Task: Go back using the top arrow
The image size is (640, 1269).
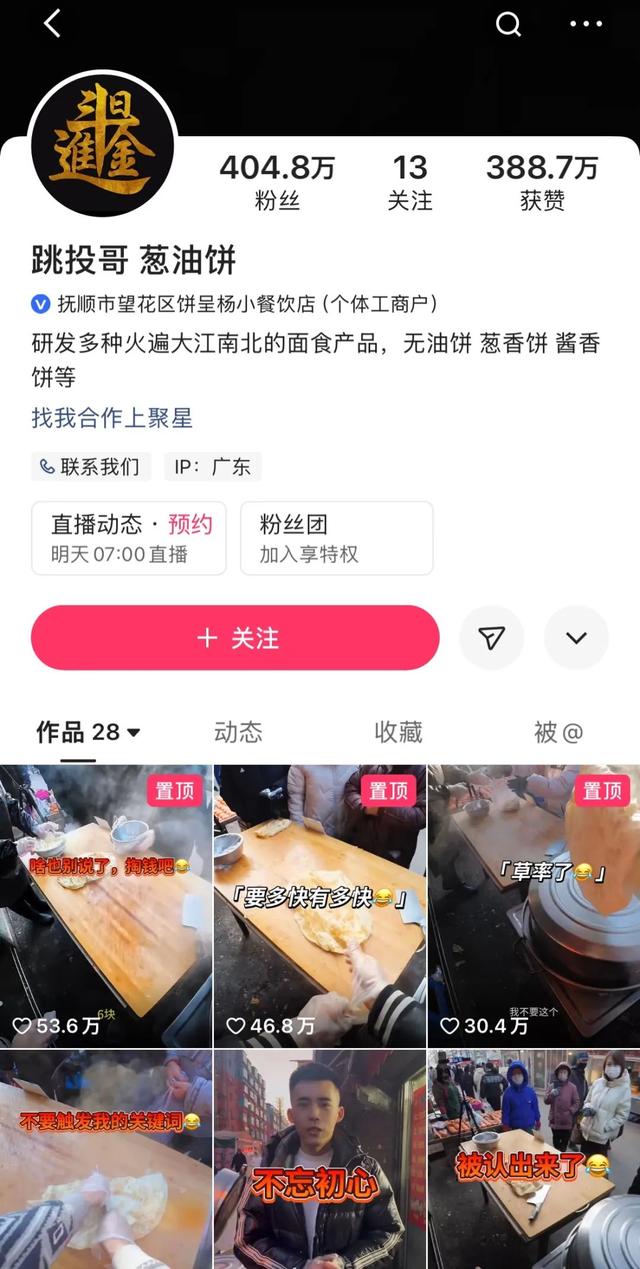Action: [52, 24]
